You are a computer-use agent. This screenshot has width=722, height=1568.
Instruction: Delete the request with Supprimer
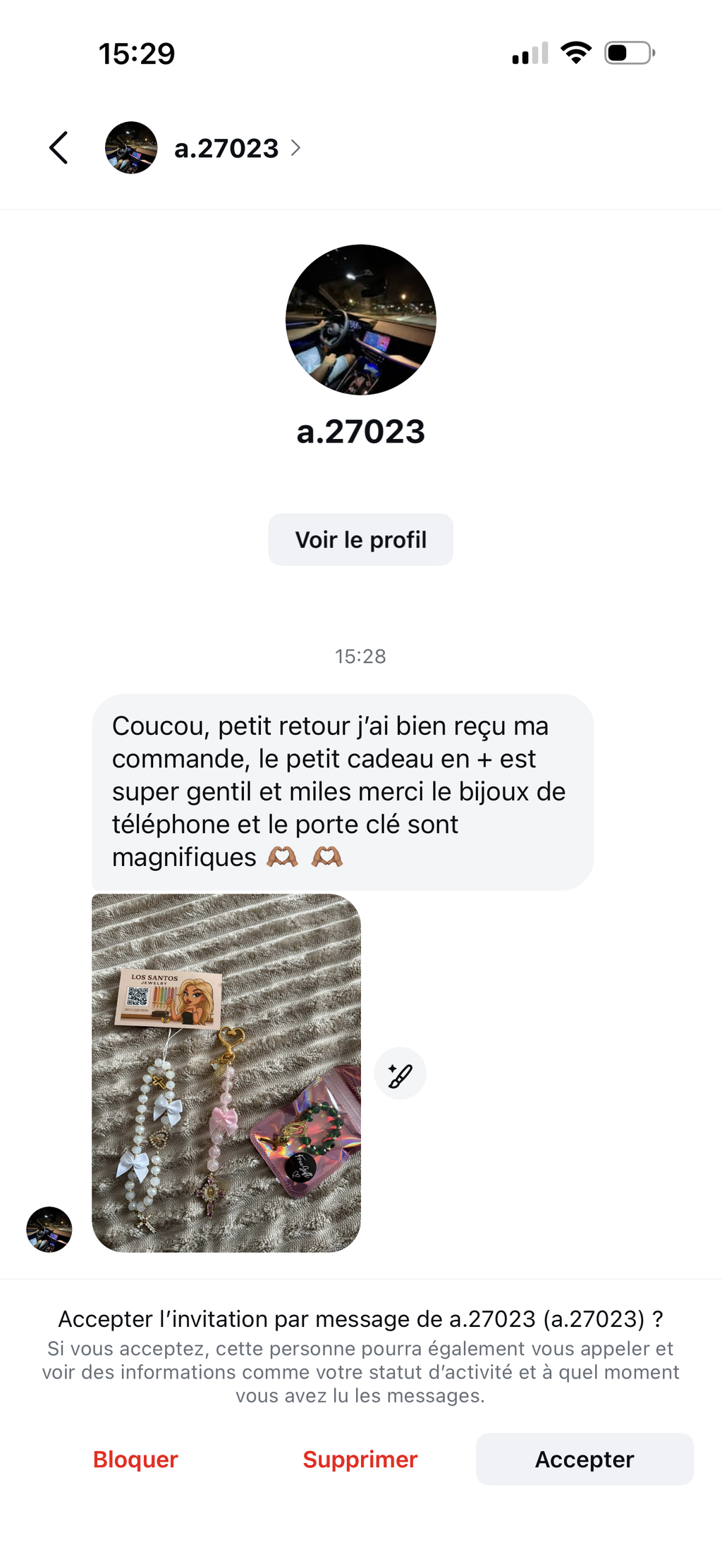coord(360,1459)
